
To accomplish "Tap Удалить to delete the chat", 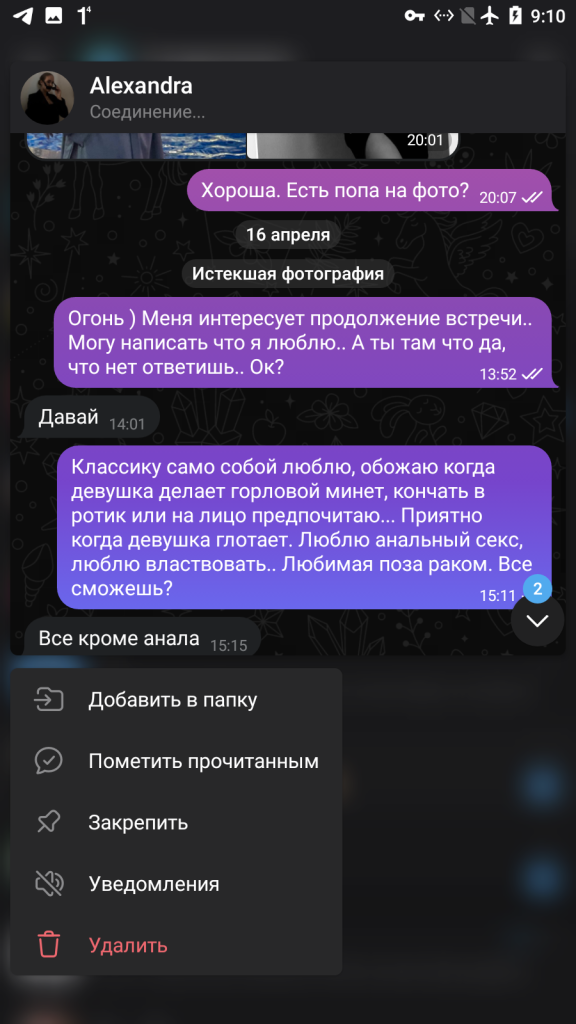I will (176, 945).
